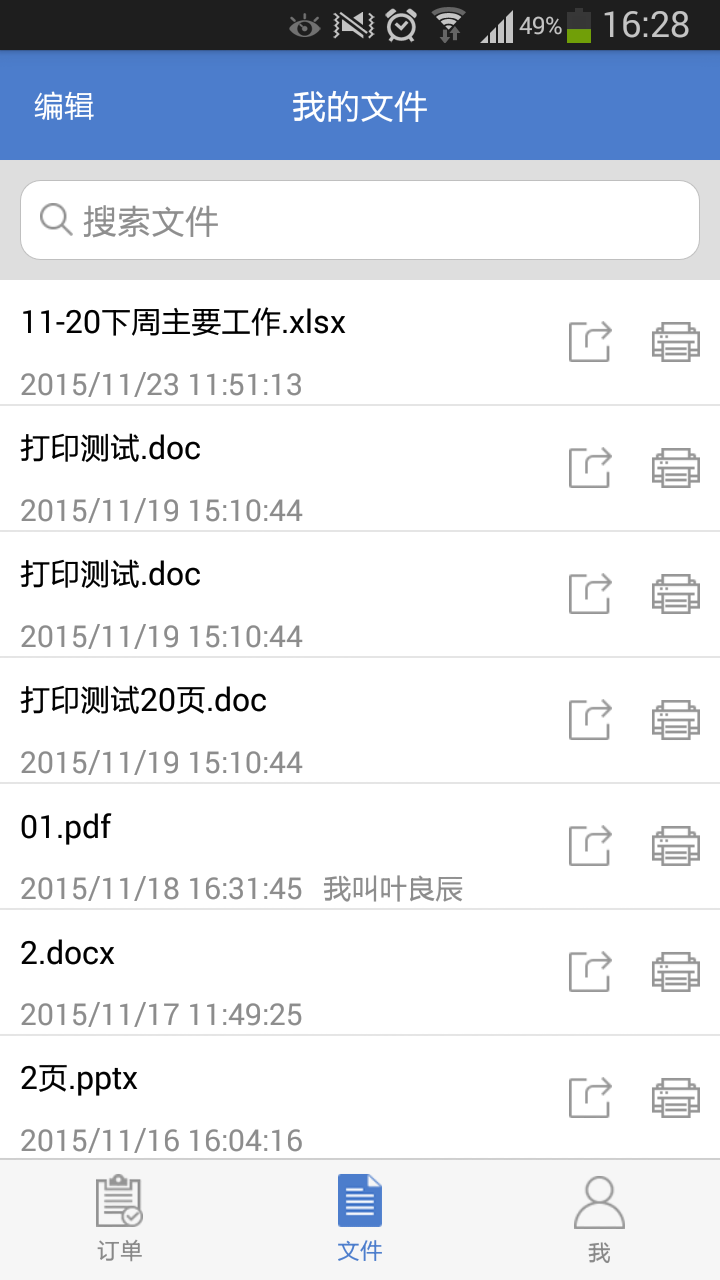This screenshot has height=1280, width=720.
Task: Tap the print icon for 2.docx
Action: click(675, 970)
